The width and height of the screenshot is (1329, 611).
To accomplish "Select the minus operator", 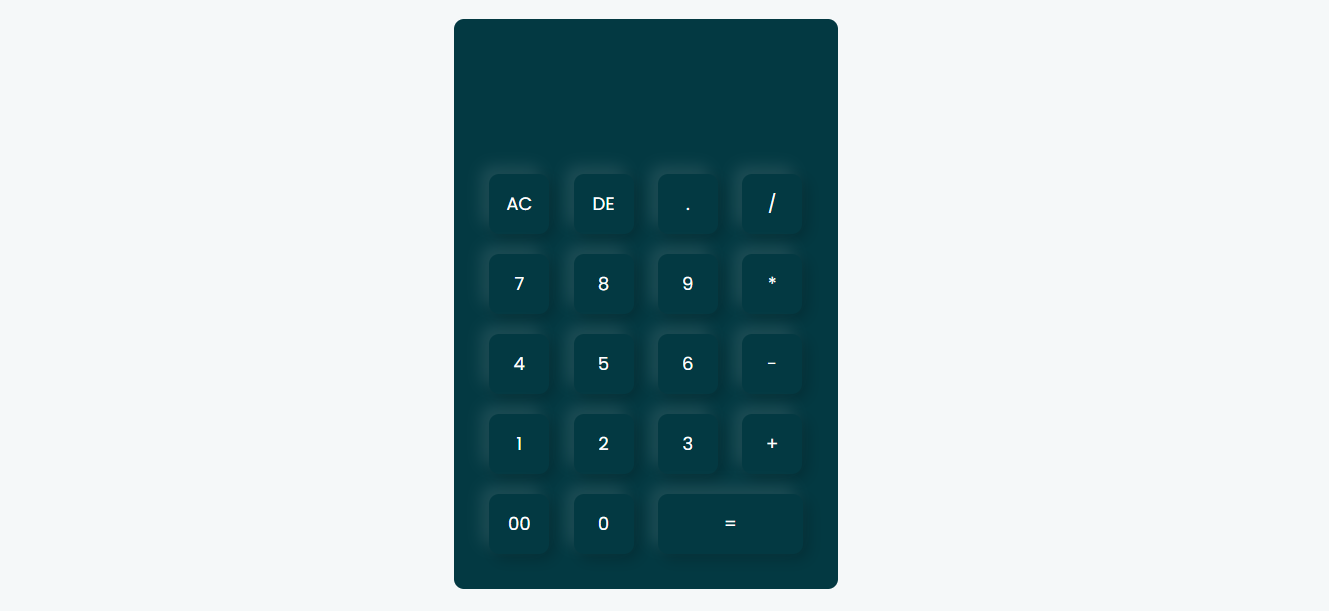I will tap(771, 364).
